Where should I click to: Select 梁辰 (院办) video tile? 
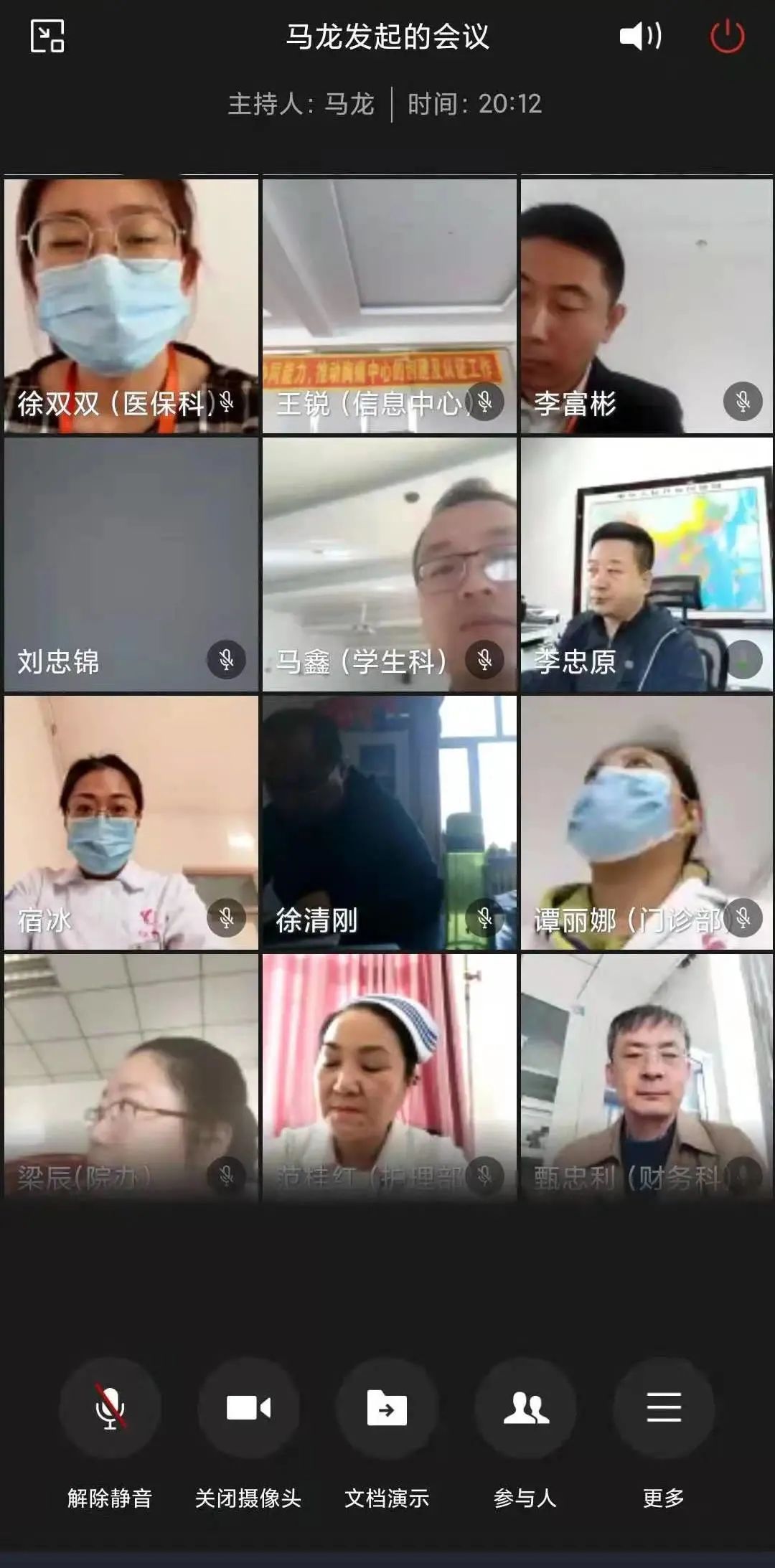[131, 1076]
